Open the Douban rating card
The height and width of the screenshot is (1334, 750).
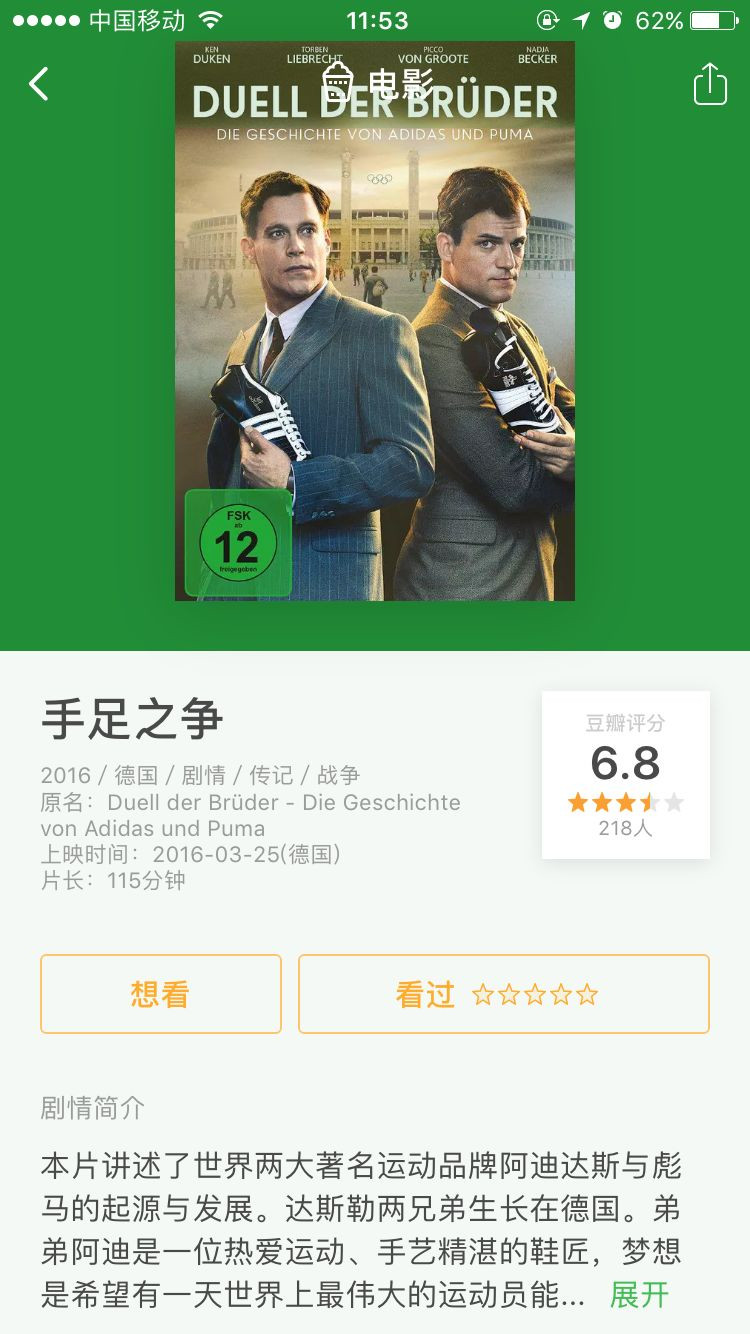coord(625,775)
